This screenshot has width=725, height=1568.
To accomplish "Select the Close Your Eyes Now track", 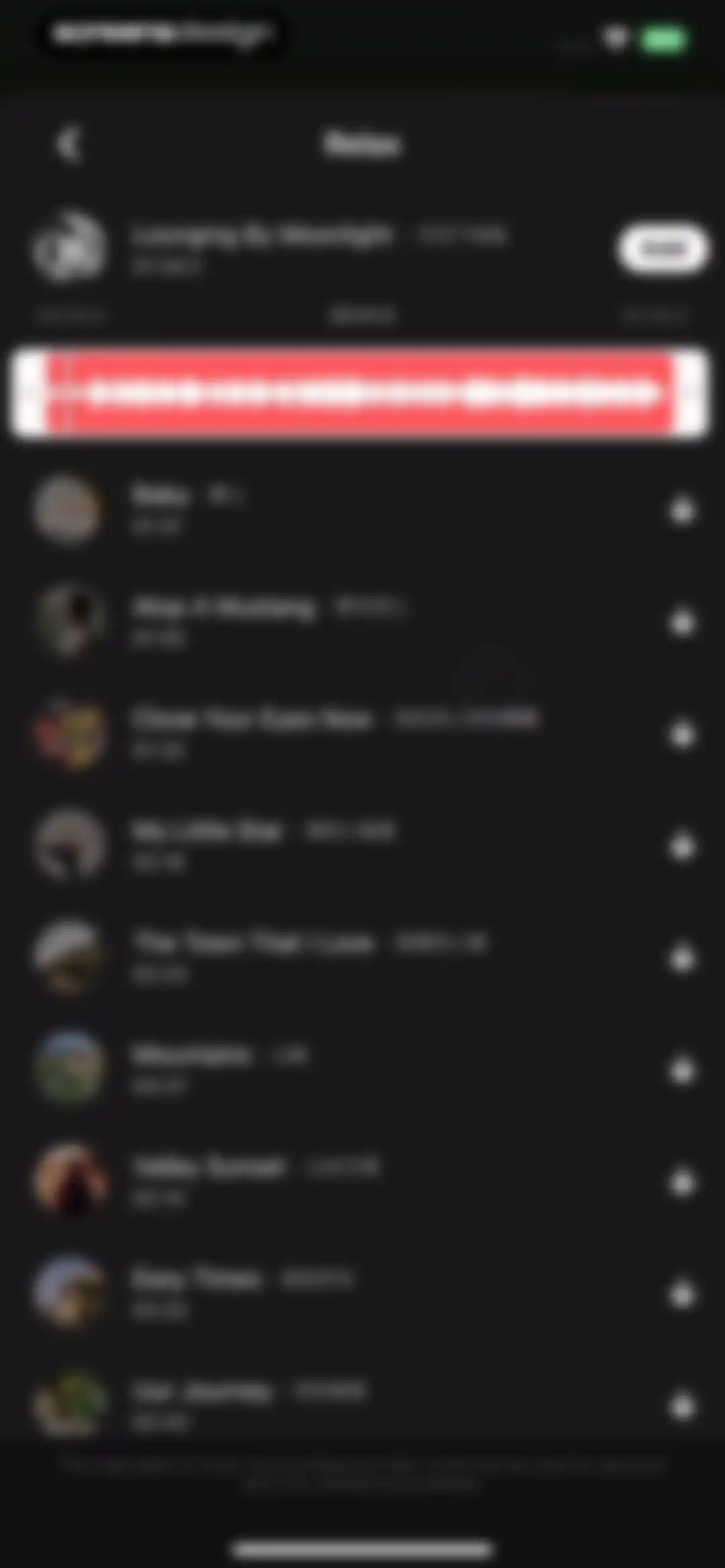I will 362,734.
